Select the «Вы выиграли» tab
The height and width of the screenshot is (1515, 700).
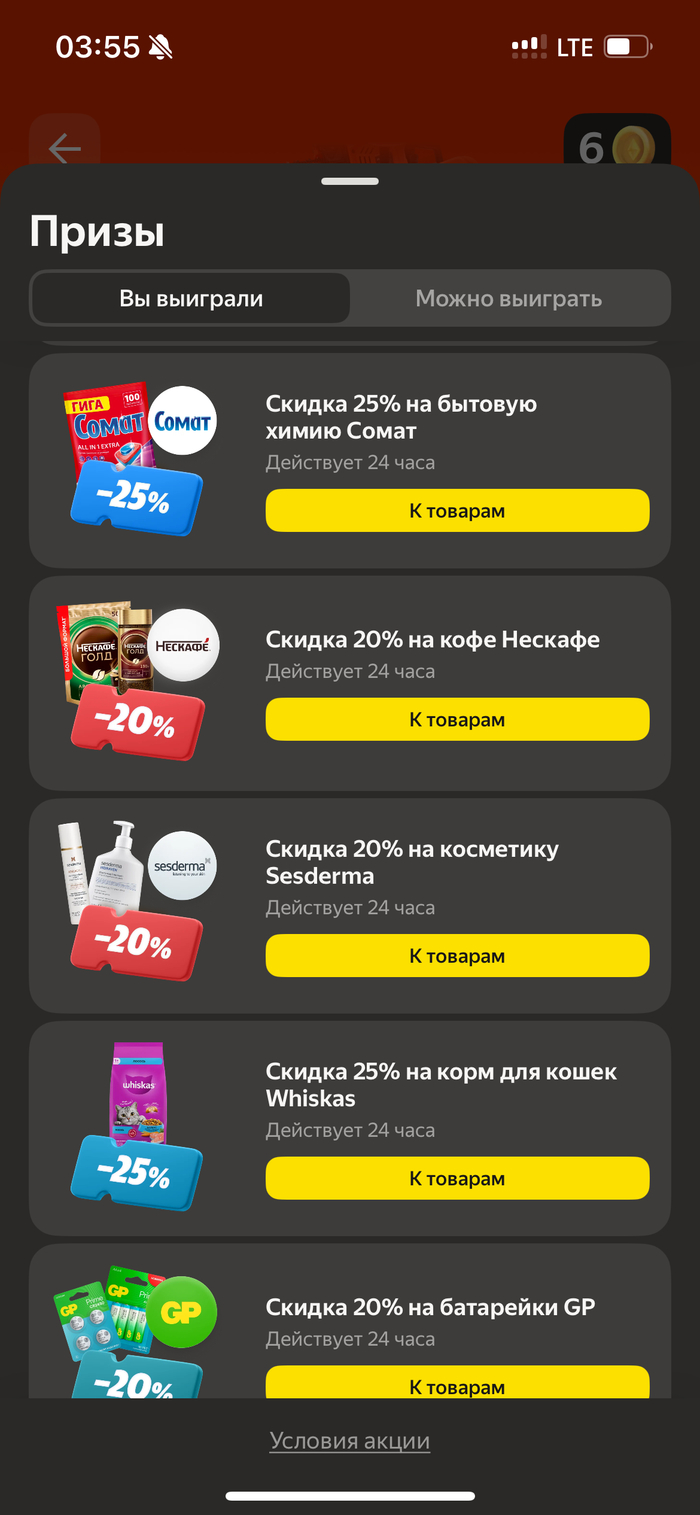tap(191, 298)
